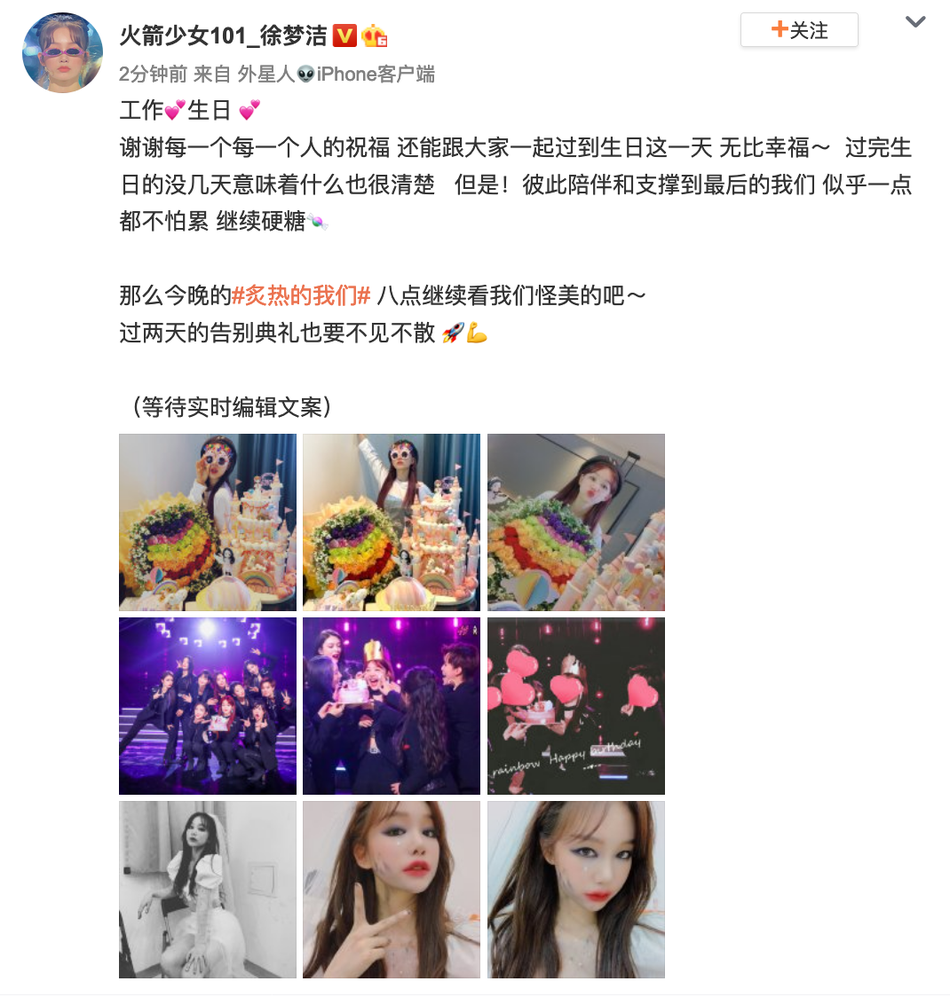
Task: Open the username 火箭少女101_徐梦洁 profile
Action: pos(222,37)
